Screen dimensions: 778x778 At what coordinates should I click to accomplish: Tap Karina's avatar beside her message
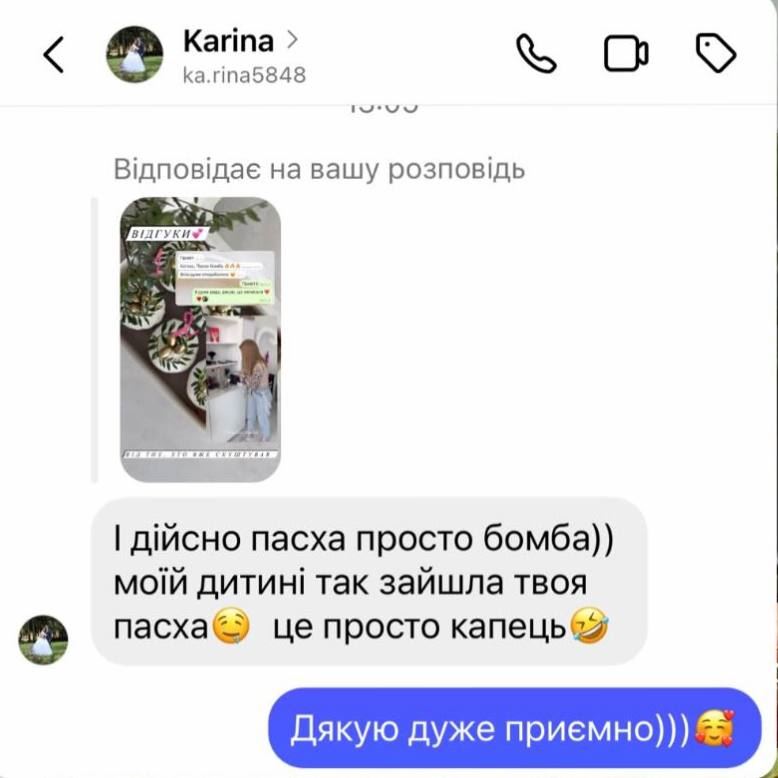click(x=43, y=640)
